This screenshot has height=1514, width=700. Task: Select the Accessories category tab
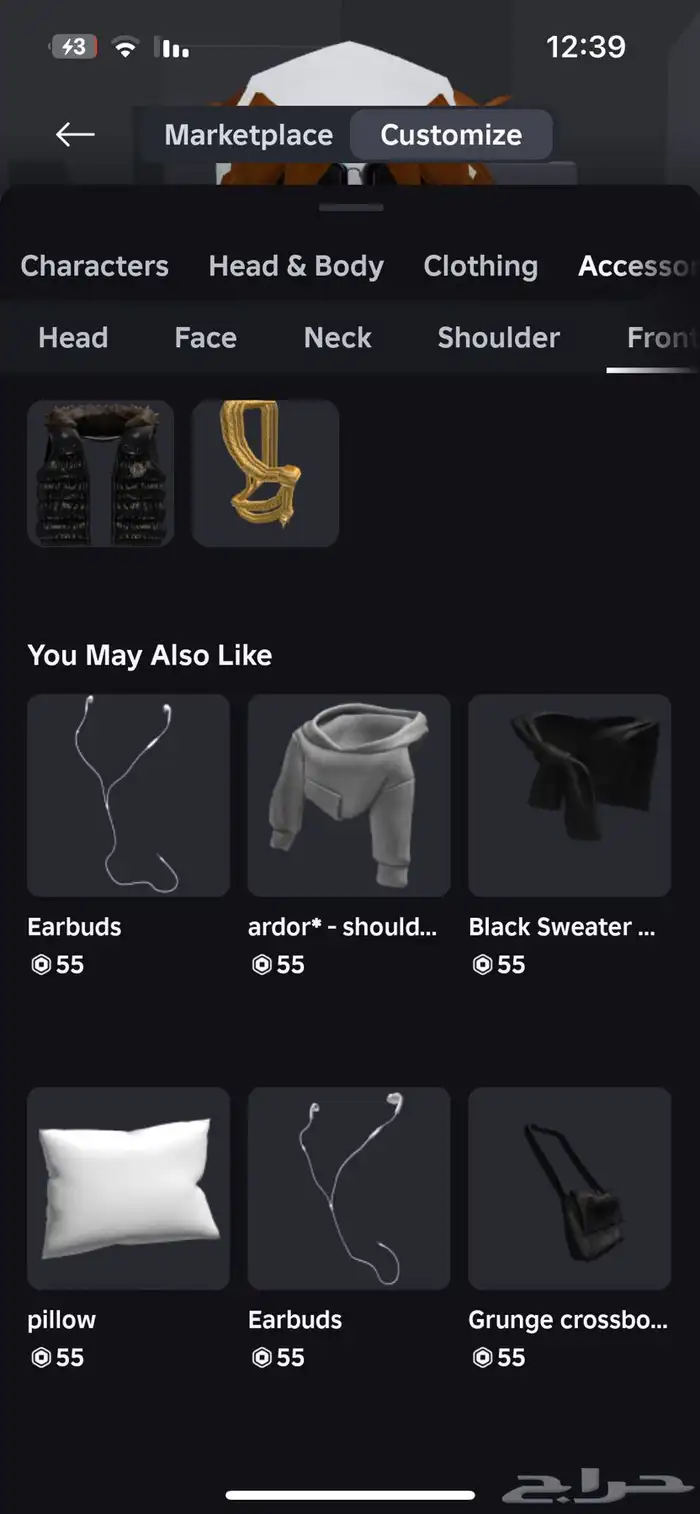635,266
